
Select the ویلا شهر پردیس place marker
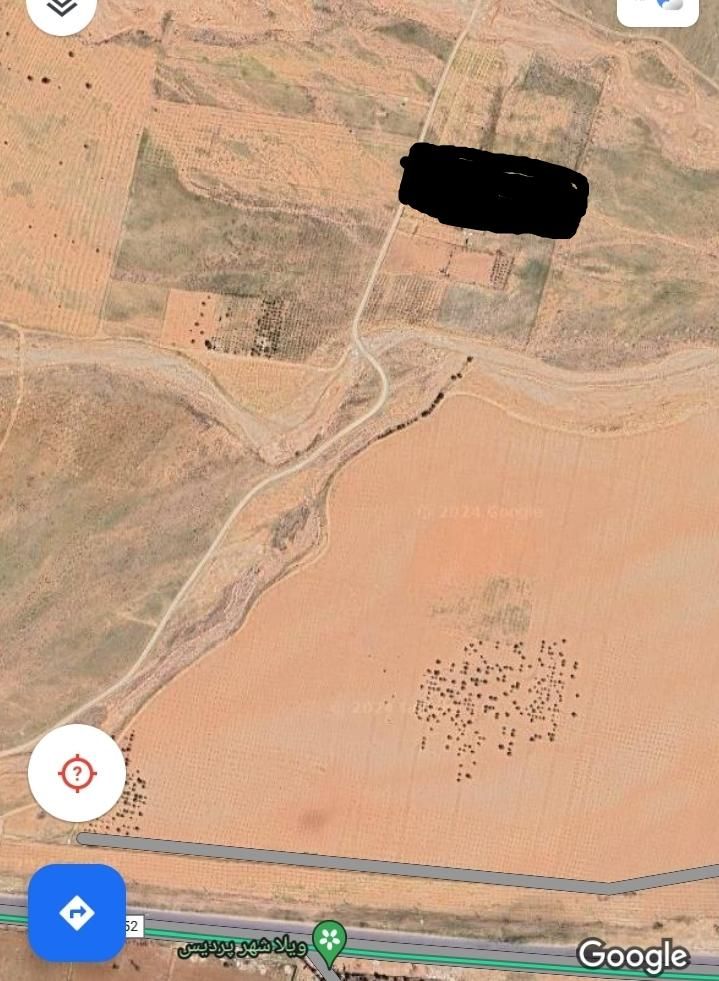coord(328,939)
